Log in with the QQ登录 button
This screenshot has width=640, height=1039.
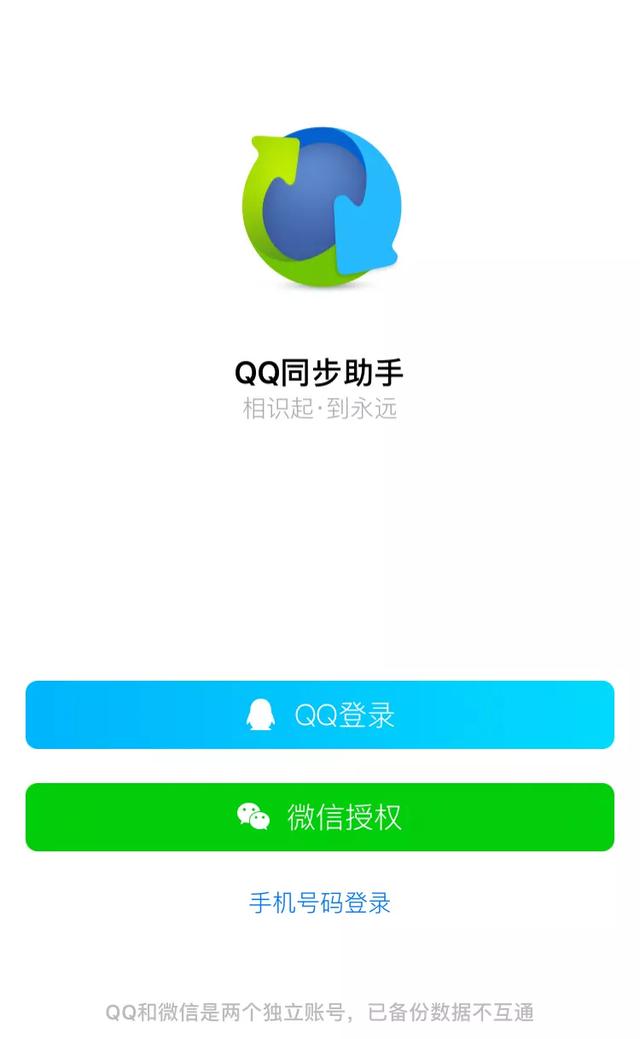320,715
